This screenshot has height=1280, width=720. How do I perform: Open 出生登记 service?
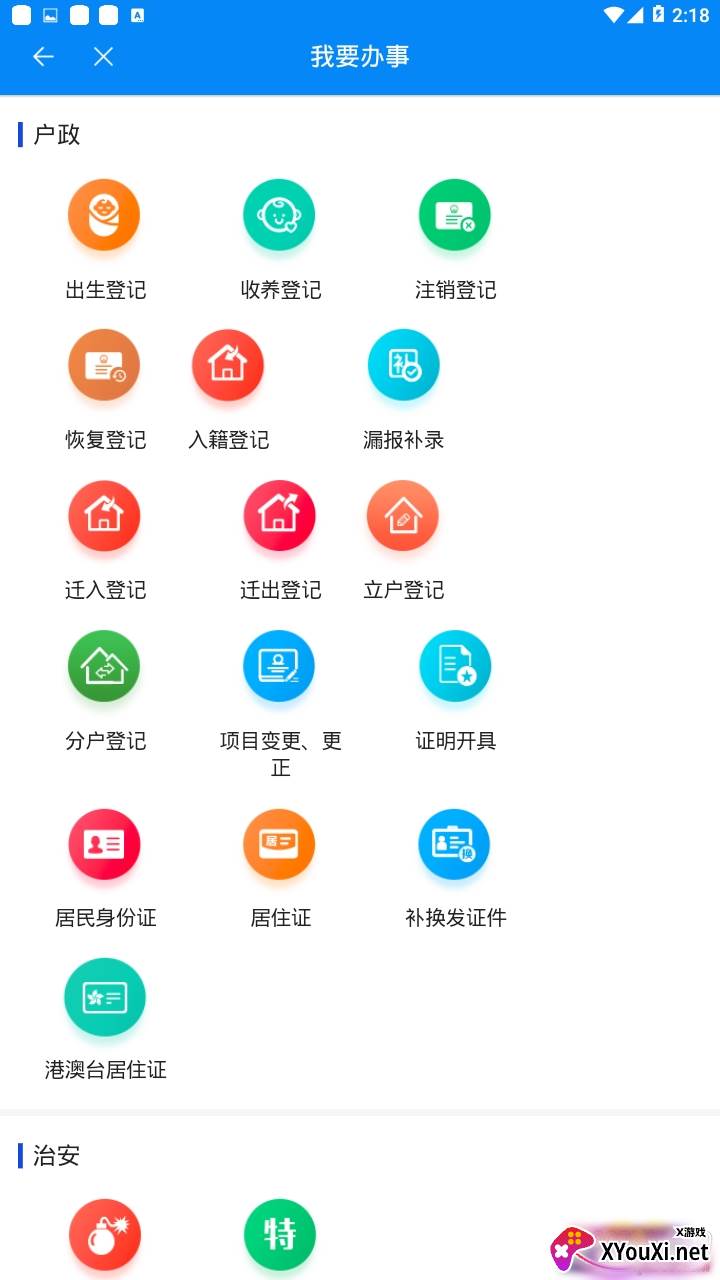click(104, 216)
